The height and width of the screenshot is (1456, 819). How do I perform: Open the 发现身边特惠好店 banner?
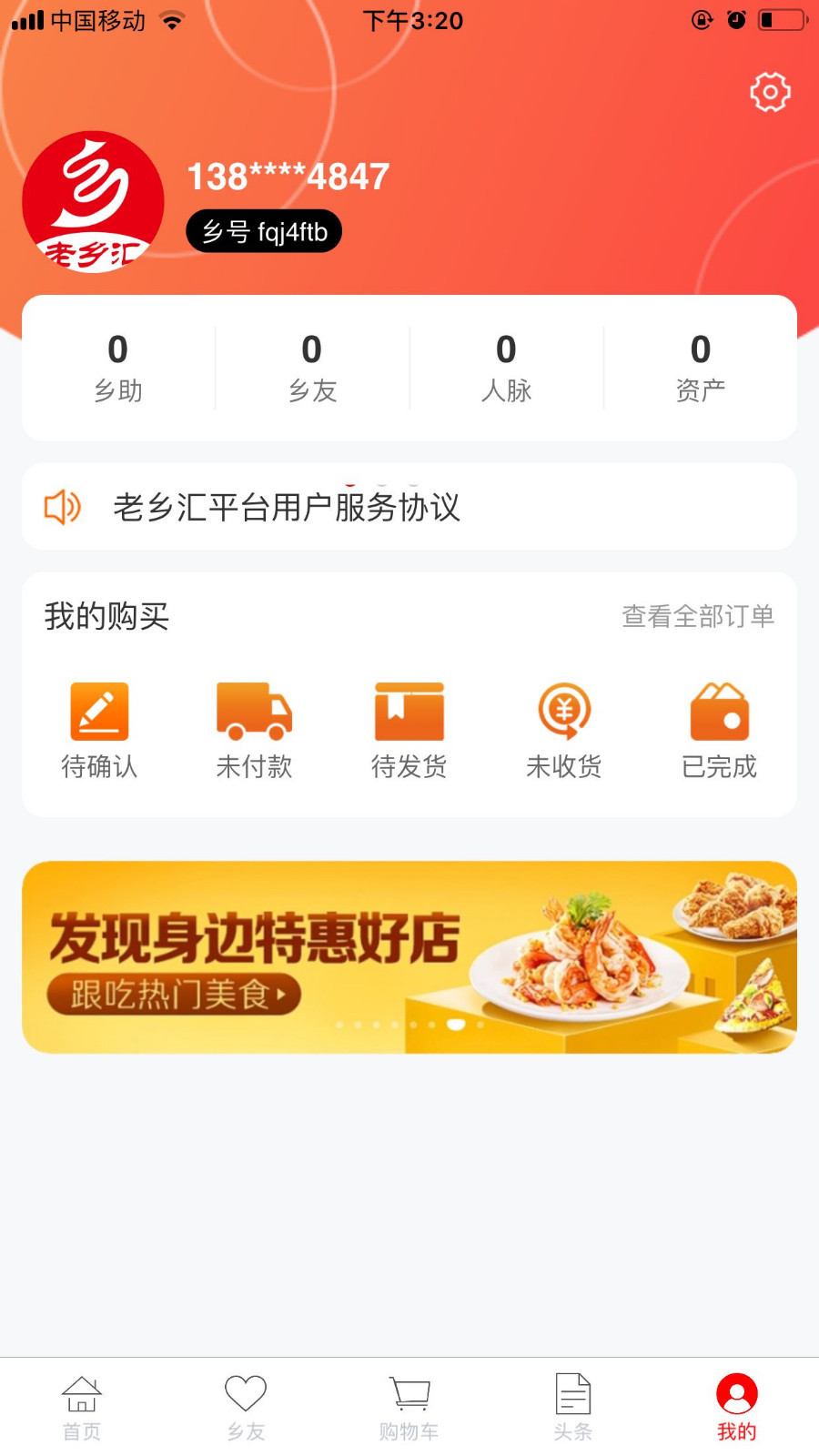coord(409,957)
